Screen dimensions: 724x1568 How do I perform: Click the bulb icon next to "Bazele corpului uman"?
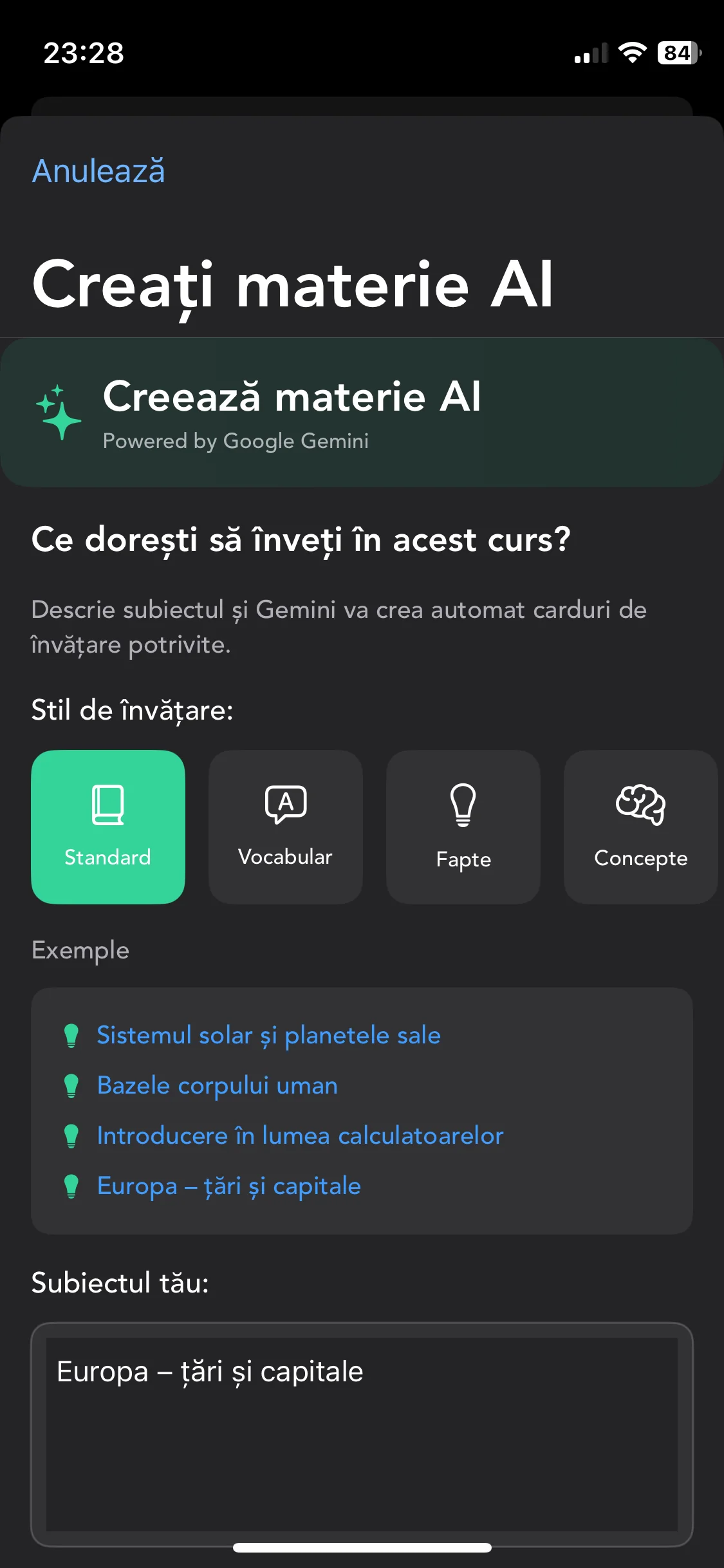click(x=73, y=1085)
